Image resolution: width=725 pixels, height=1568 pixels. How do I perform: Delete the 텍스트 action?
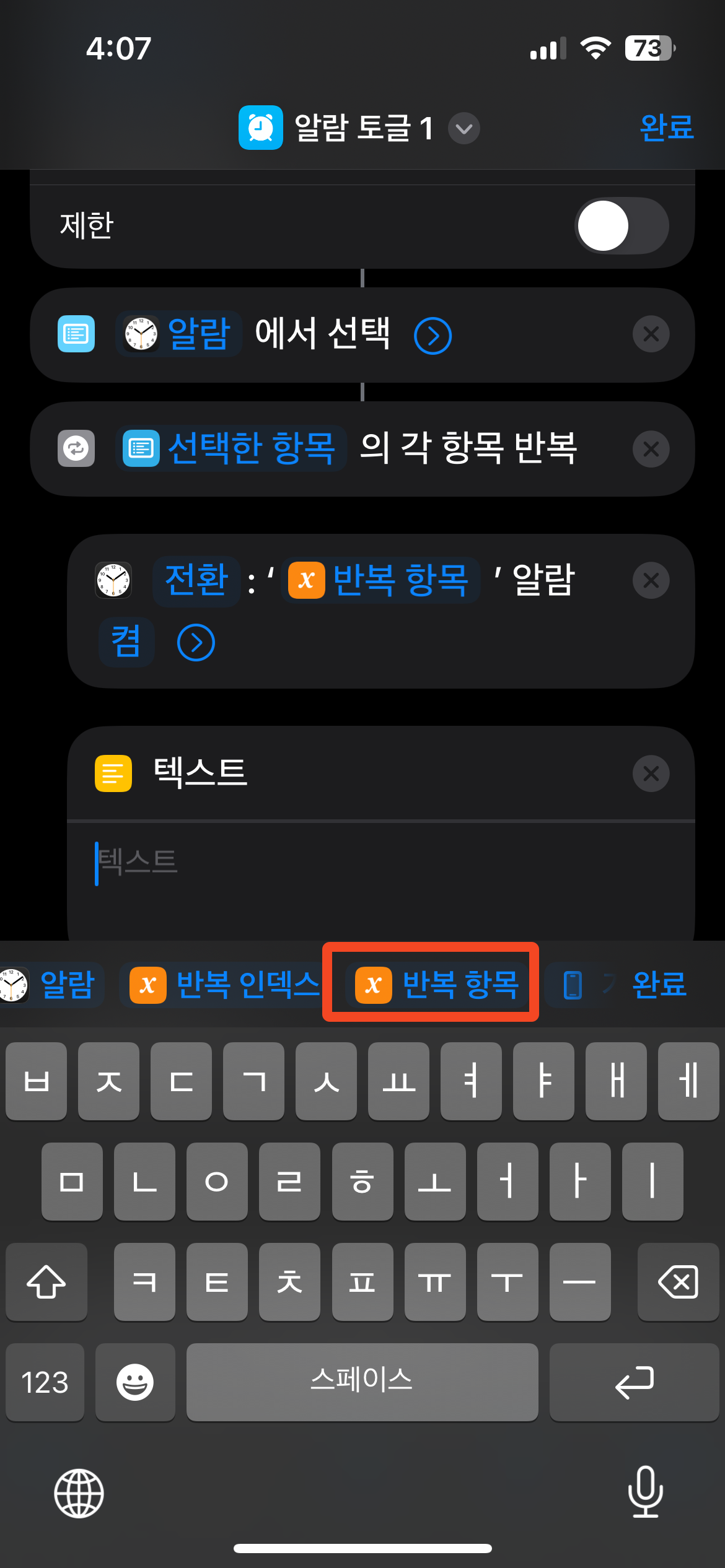point(651,773)
